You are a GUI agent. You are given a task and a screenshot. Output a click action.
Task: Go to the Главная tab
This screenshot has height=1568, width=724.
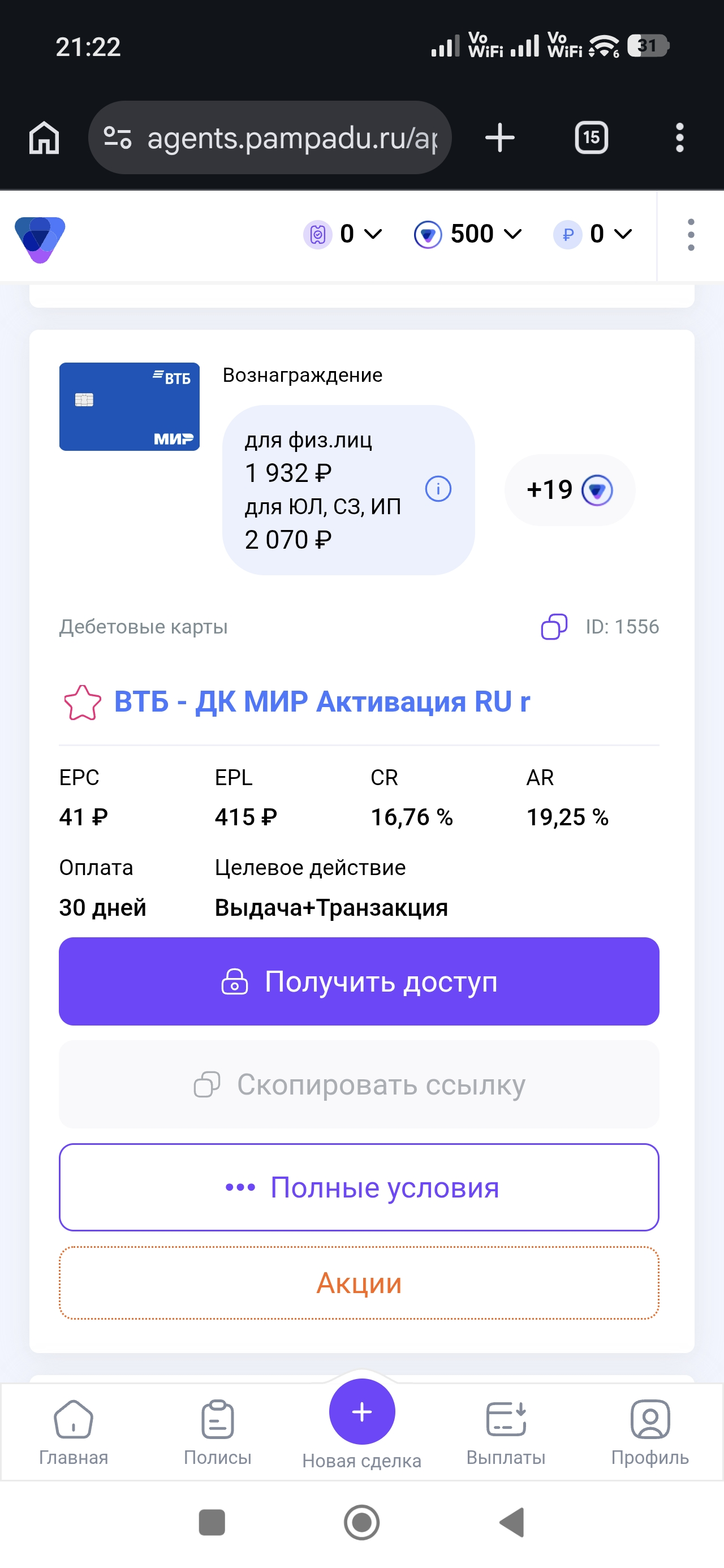[74, 1432]
